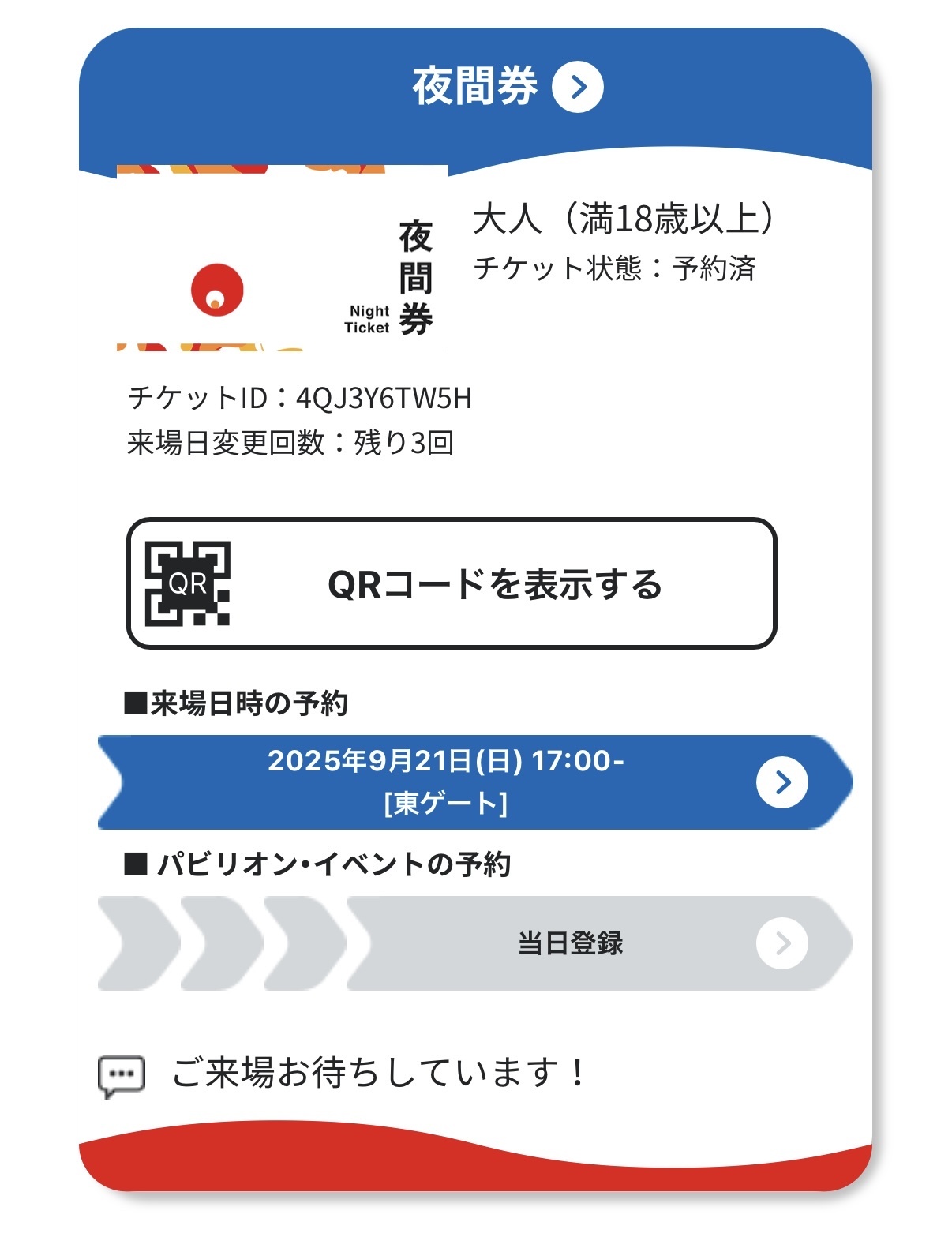The image size is (952, 1237).
Task: Open the 夜間券 ticket details arrow
Action: pyautogui.click(x=577, y=87)
